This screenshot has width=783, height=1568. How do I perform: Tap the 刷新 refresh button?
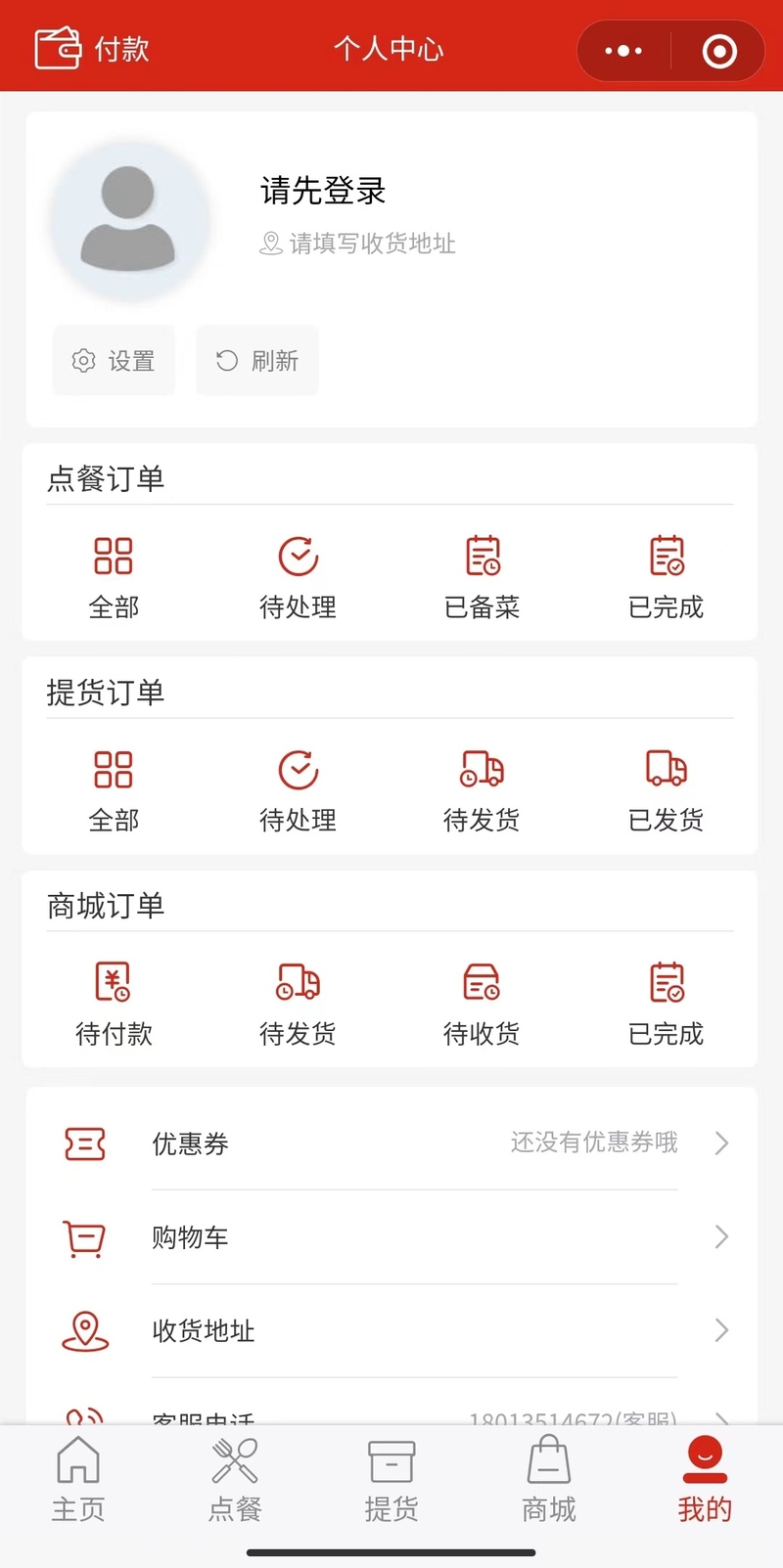tap(257, 361)
